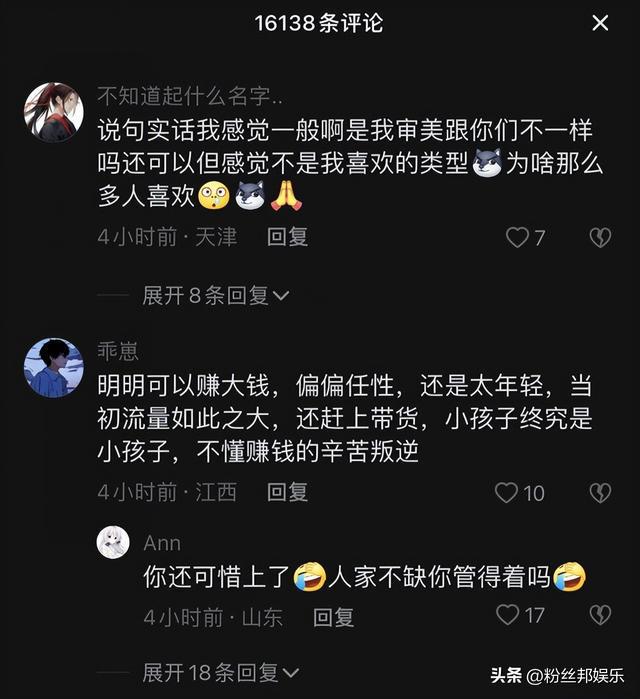
Task: Expand 展开8条回复
Action: [216, 295]
